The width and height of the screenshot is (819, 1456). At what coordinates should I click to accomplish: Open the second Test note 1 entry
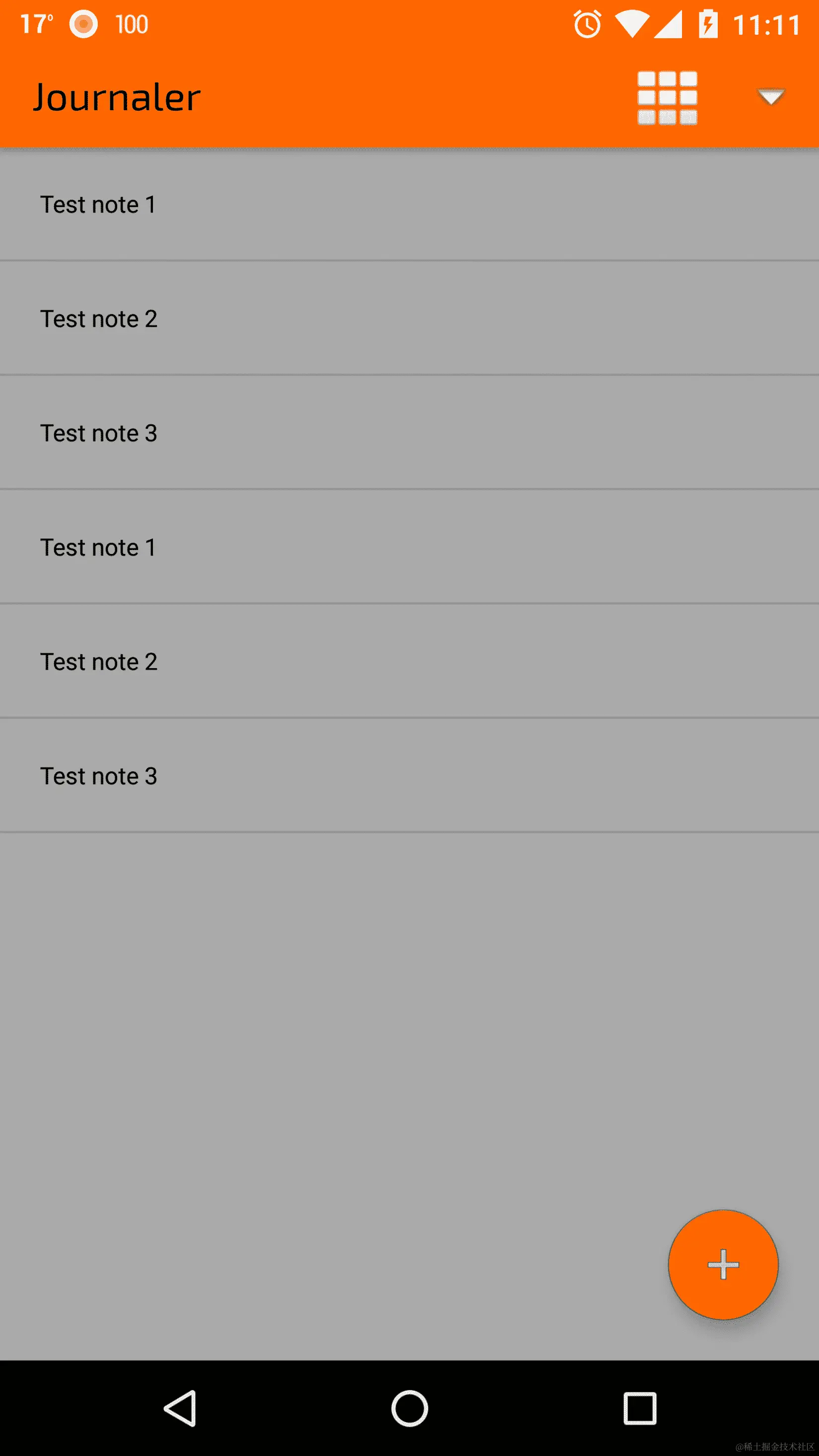click(x=98, y=547)
